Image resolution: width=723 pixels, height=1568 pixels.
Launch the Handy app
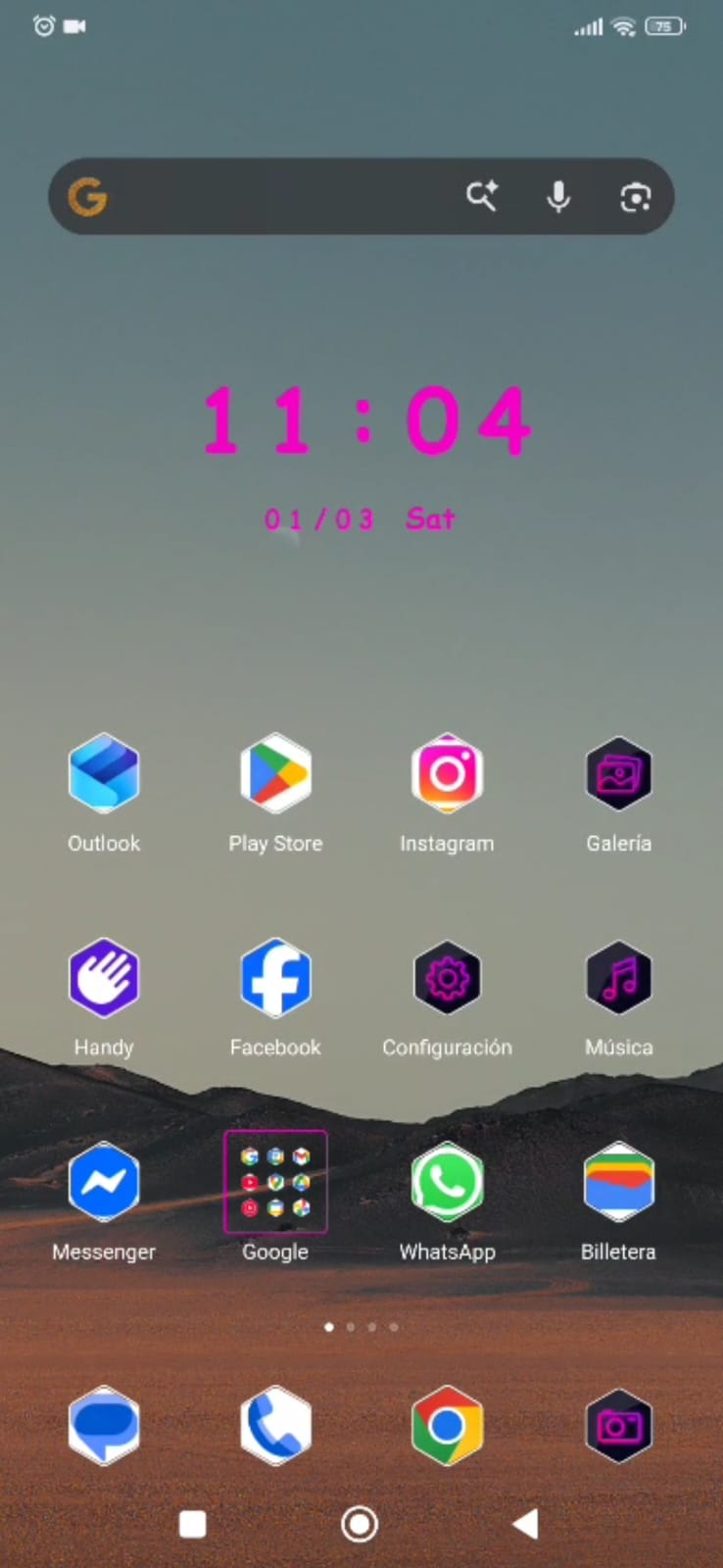coord(104,978)
